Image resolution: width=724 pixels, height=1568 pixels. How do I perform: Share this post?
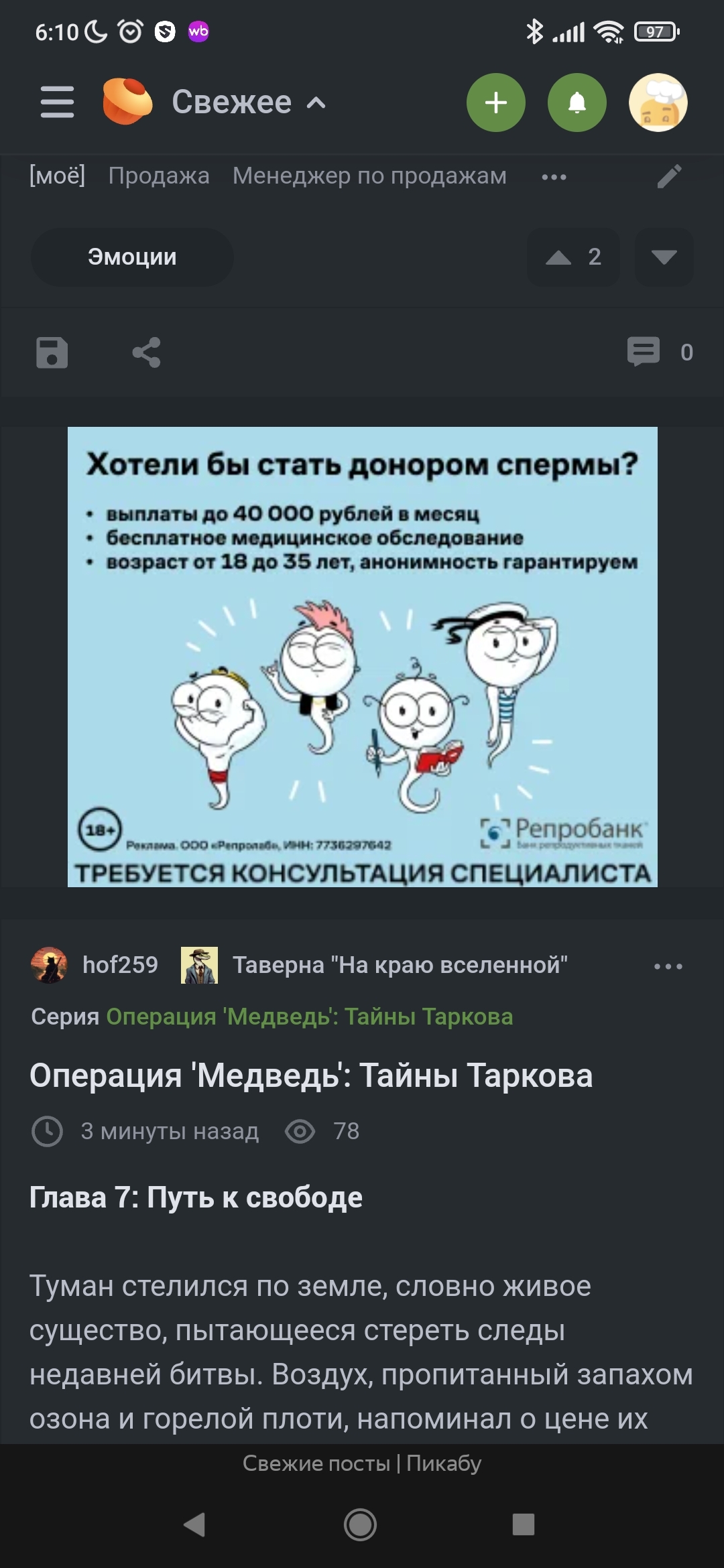pos(146,352)
